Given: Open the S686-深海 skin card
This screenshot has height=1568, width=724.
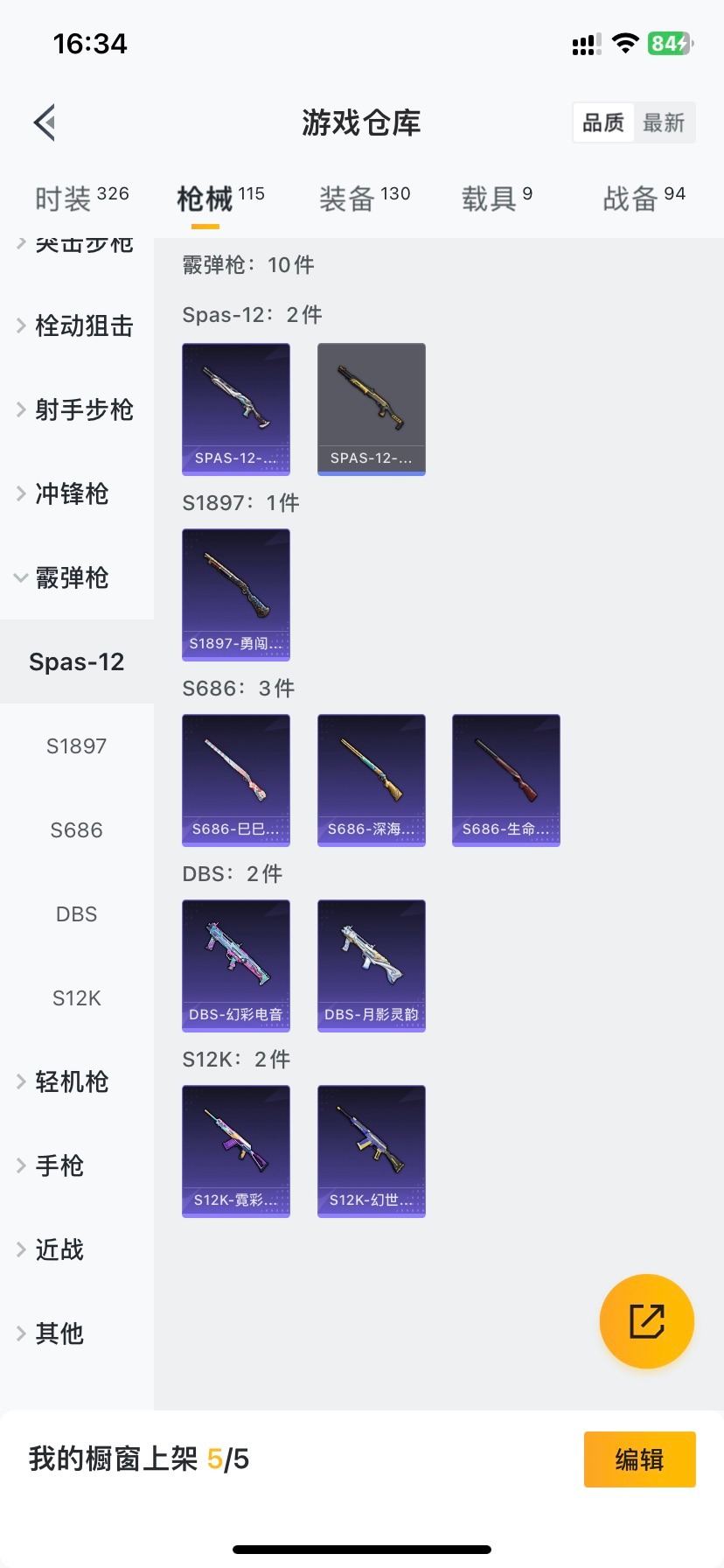Looking at the screenshot, I should click(372, 780).
